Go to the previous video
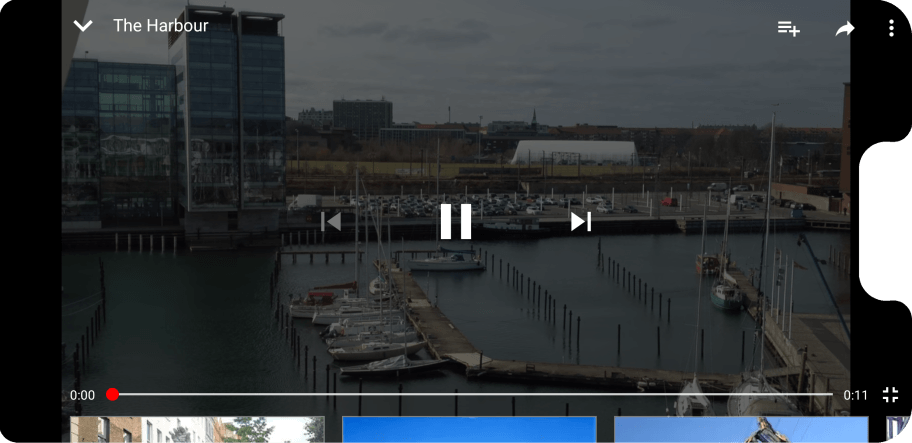The height and width of the screenshot is (443, 912). coord(332,221)
